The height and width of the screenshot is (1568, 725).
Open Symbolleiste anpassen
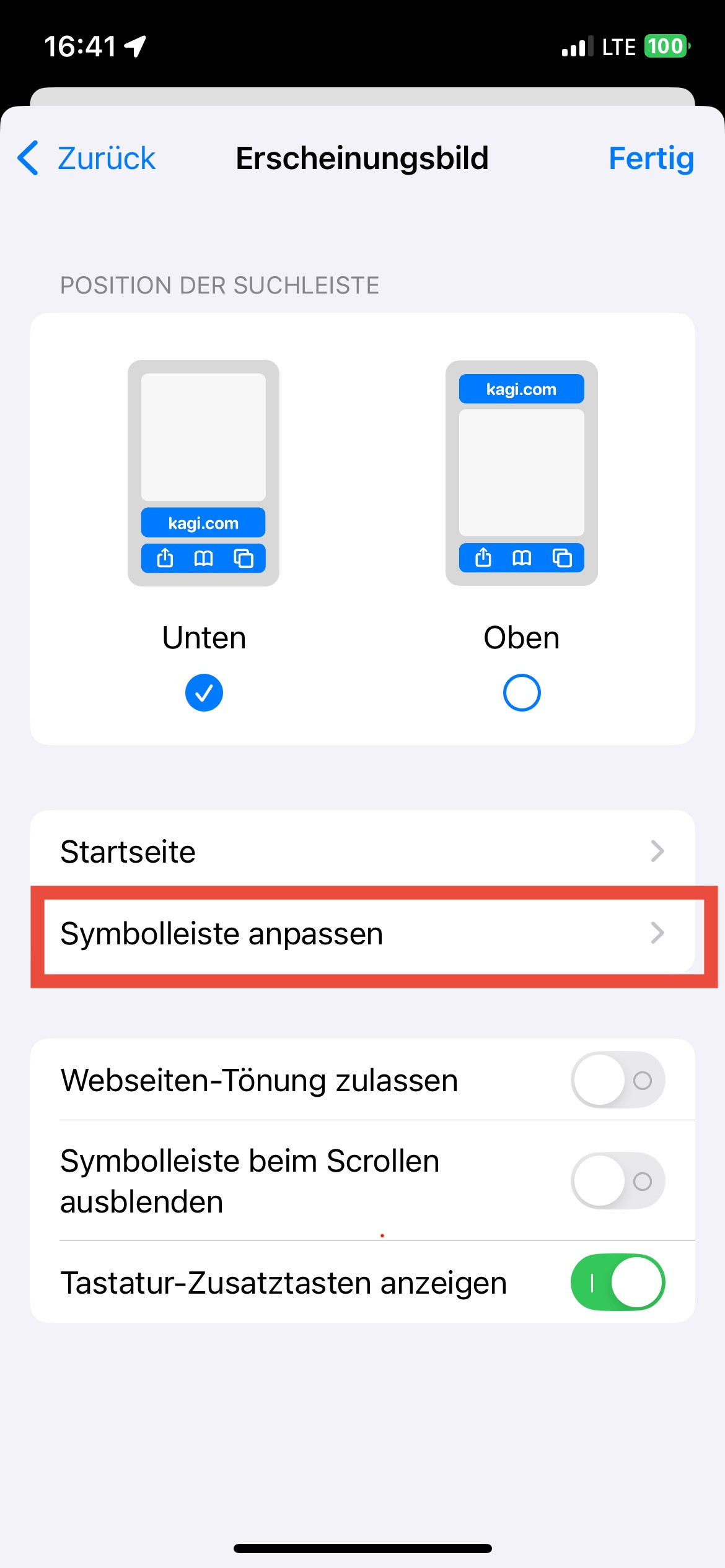click(362, 934)
